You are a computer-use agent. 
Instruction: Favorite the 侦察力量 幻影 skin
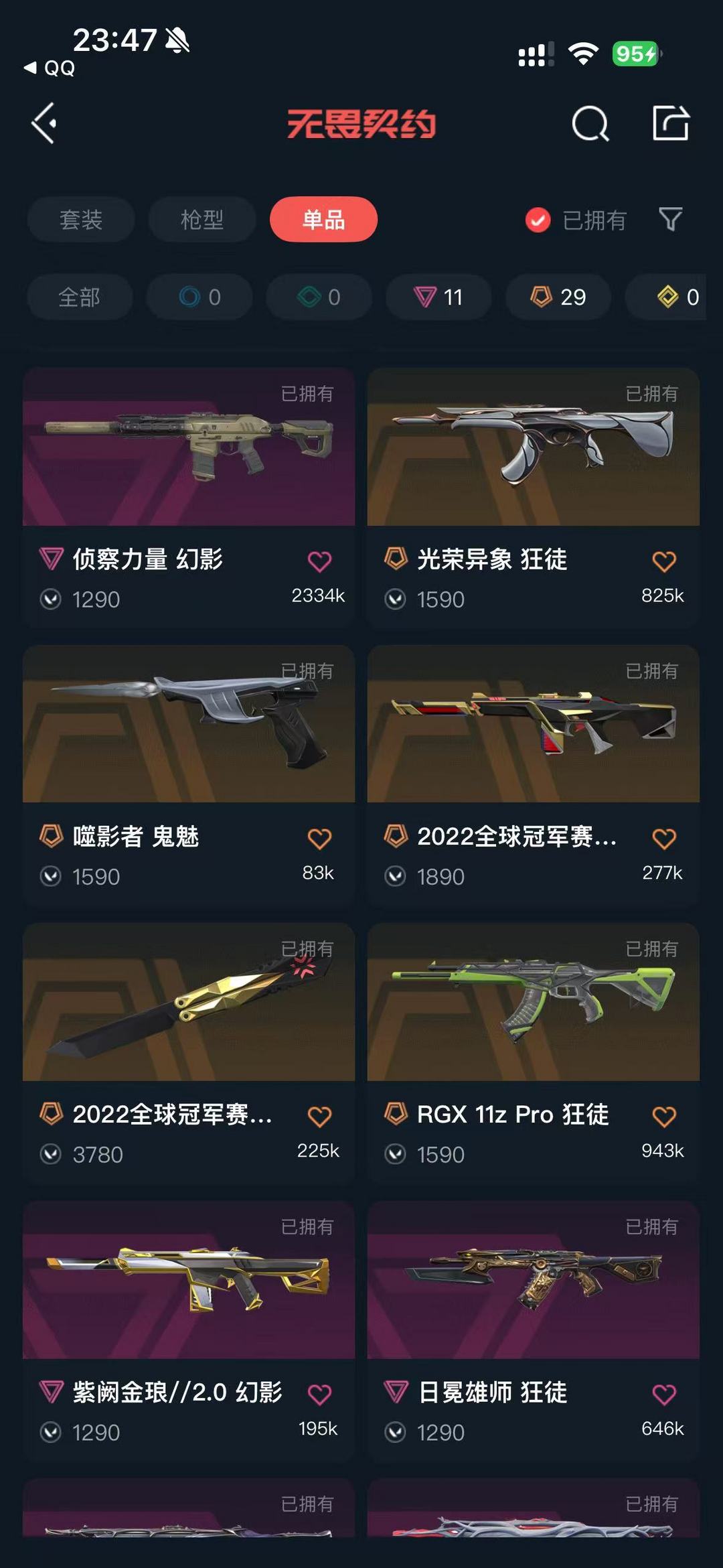(321, 561)
